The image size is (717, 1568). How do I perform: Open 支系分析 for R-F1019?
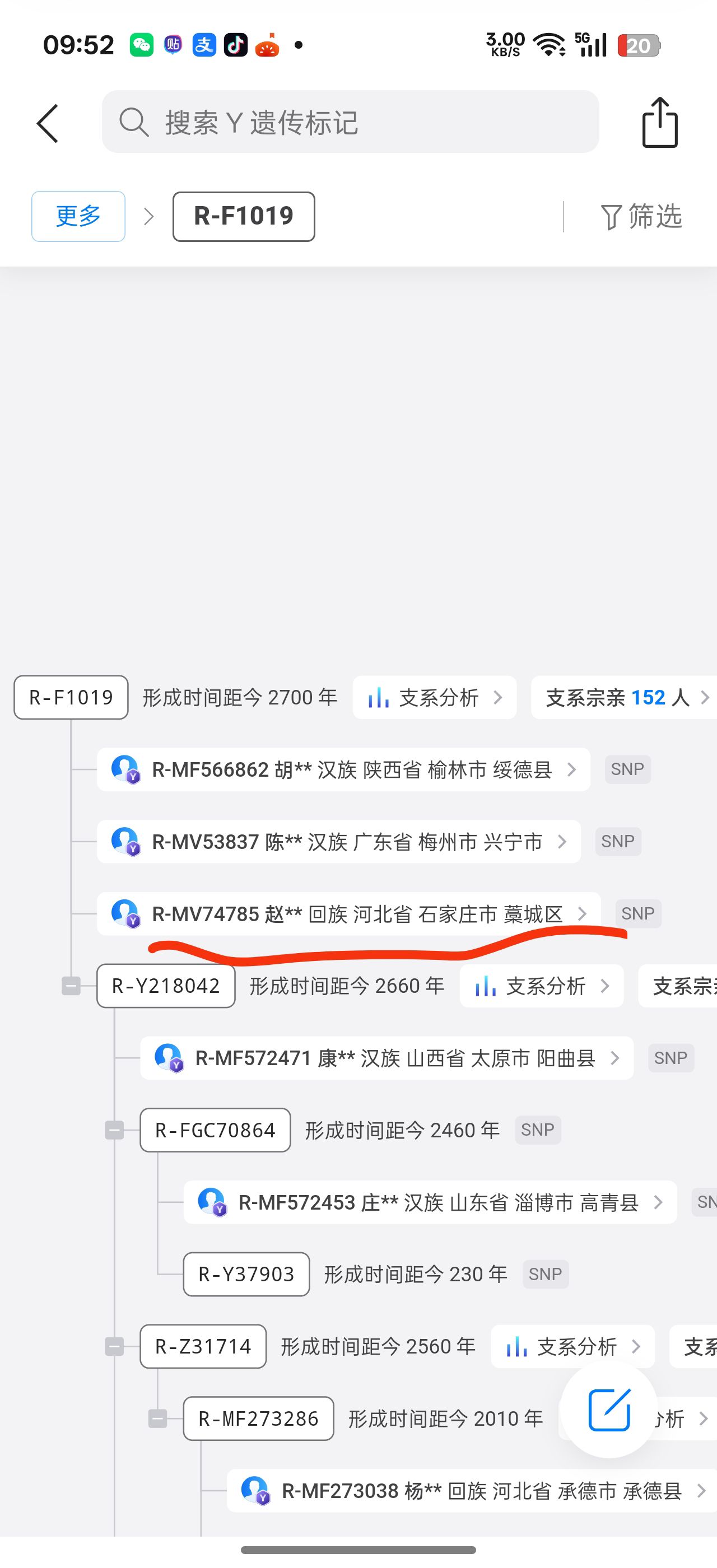tap(435, 698)
